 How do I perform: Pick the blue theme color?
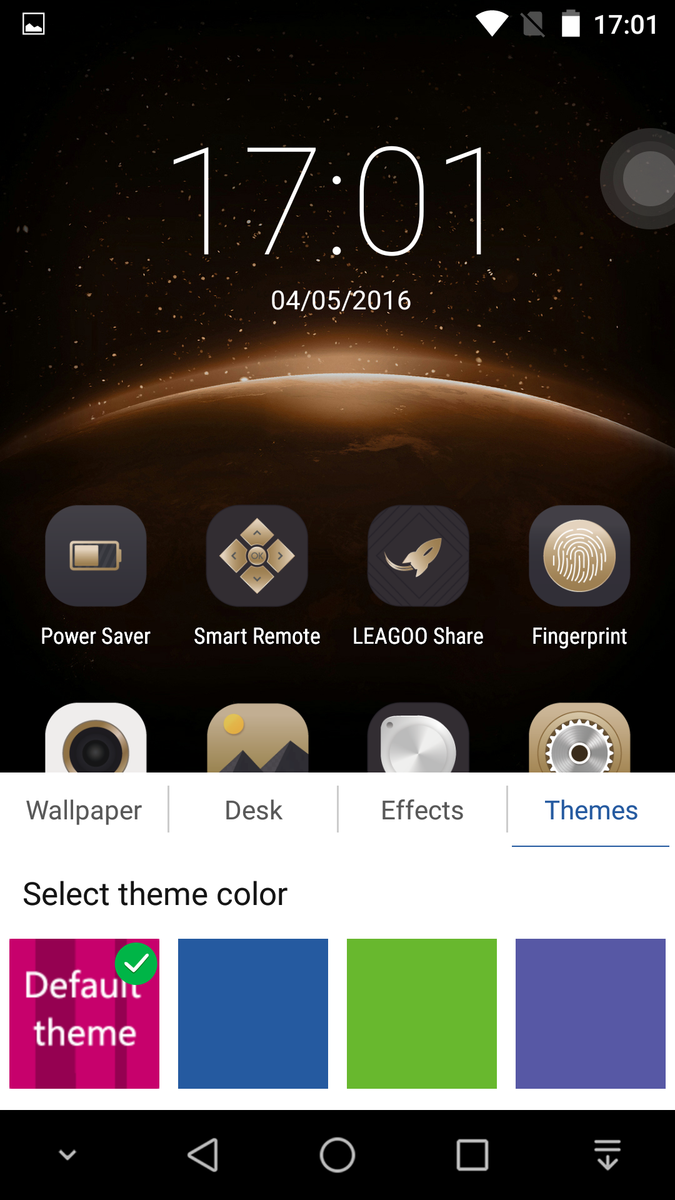point(253,1013)
